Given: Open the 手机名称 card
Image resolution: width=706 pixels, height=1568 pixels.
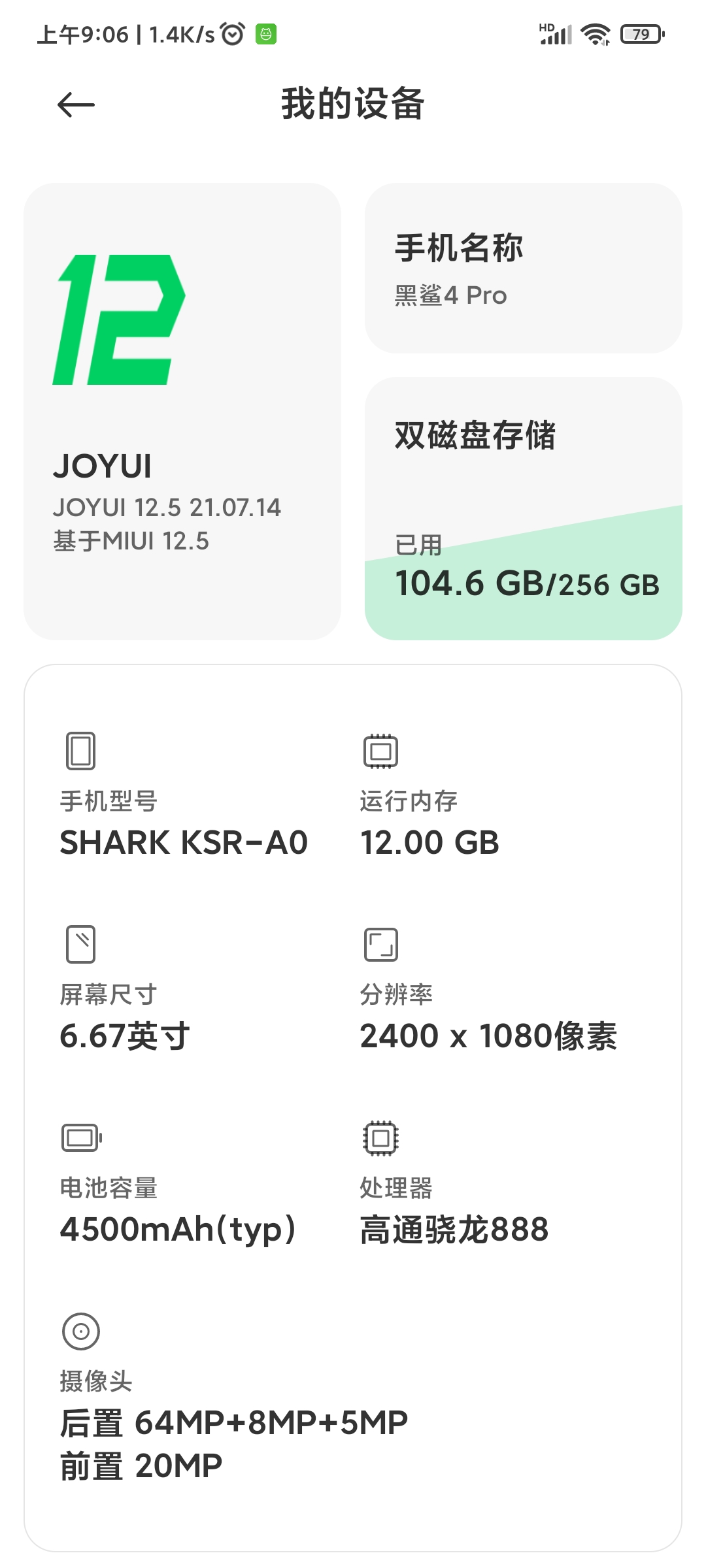Looking at the screenshot, I should click(x=523, y=269).
